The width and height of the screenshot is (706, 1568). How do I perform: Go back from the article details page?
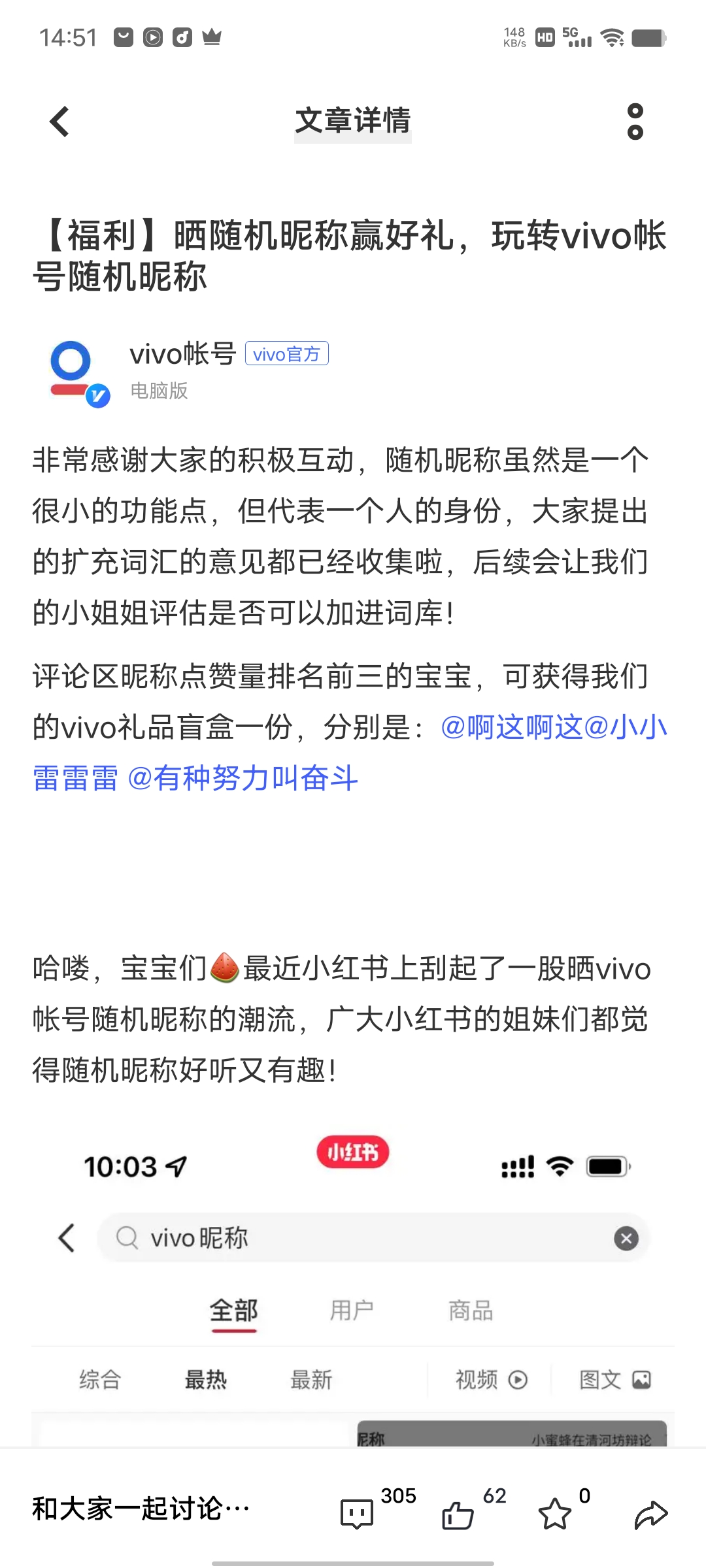click(59, 122)
